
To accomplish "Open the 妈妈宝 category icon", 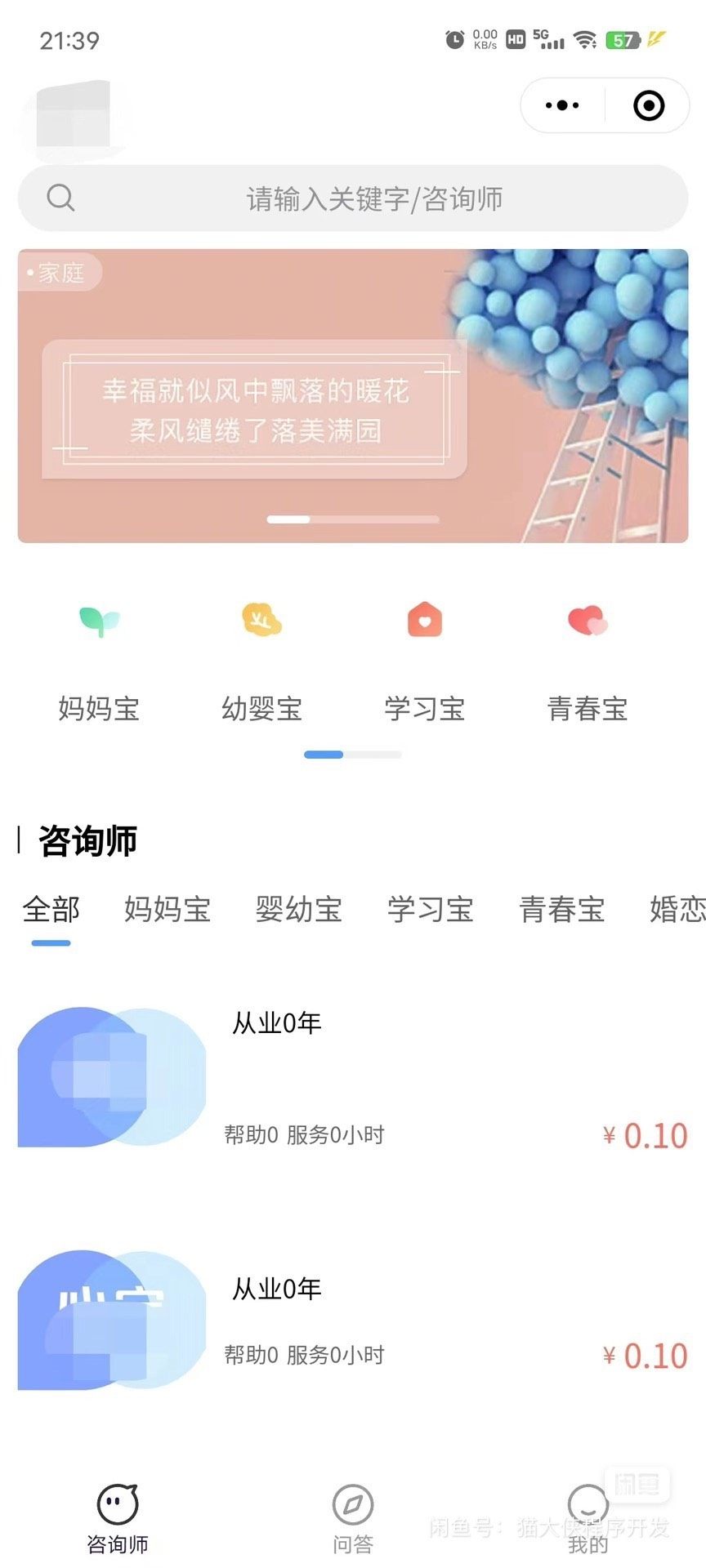I will 99,621.
